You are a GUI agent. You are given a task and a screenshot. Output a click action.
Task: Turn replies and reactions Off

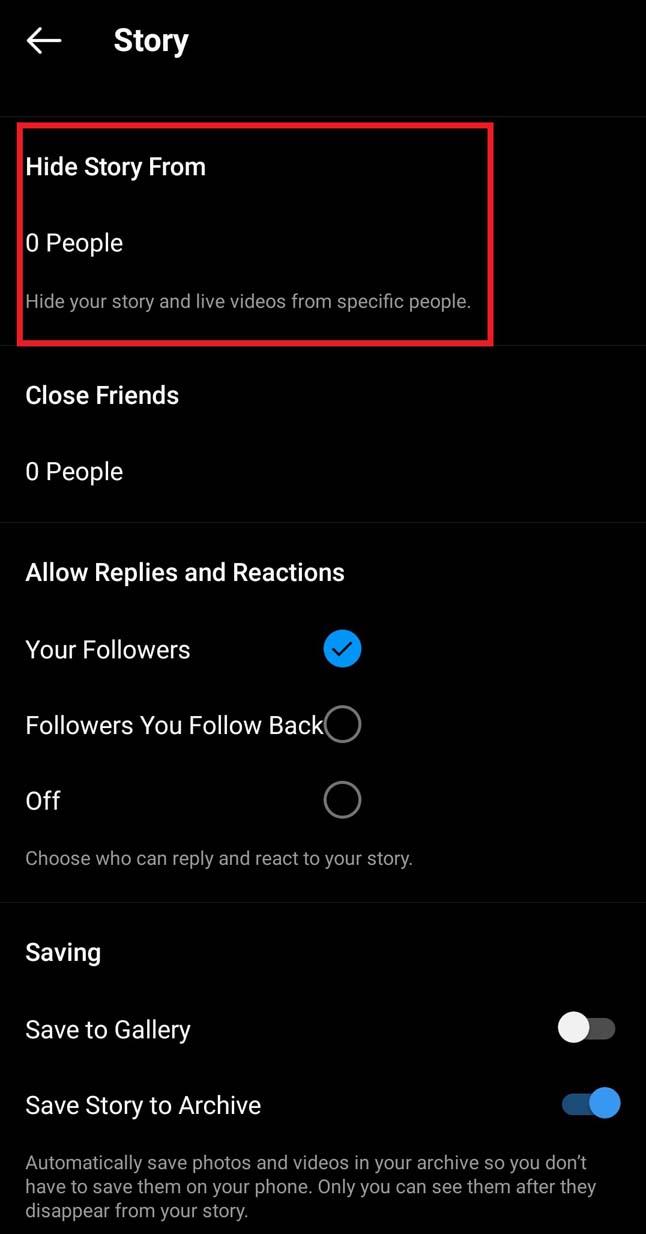(x=342, y=800)
